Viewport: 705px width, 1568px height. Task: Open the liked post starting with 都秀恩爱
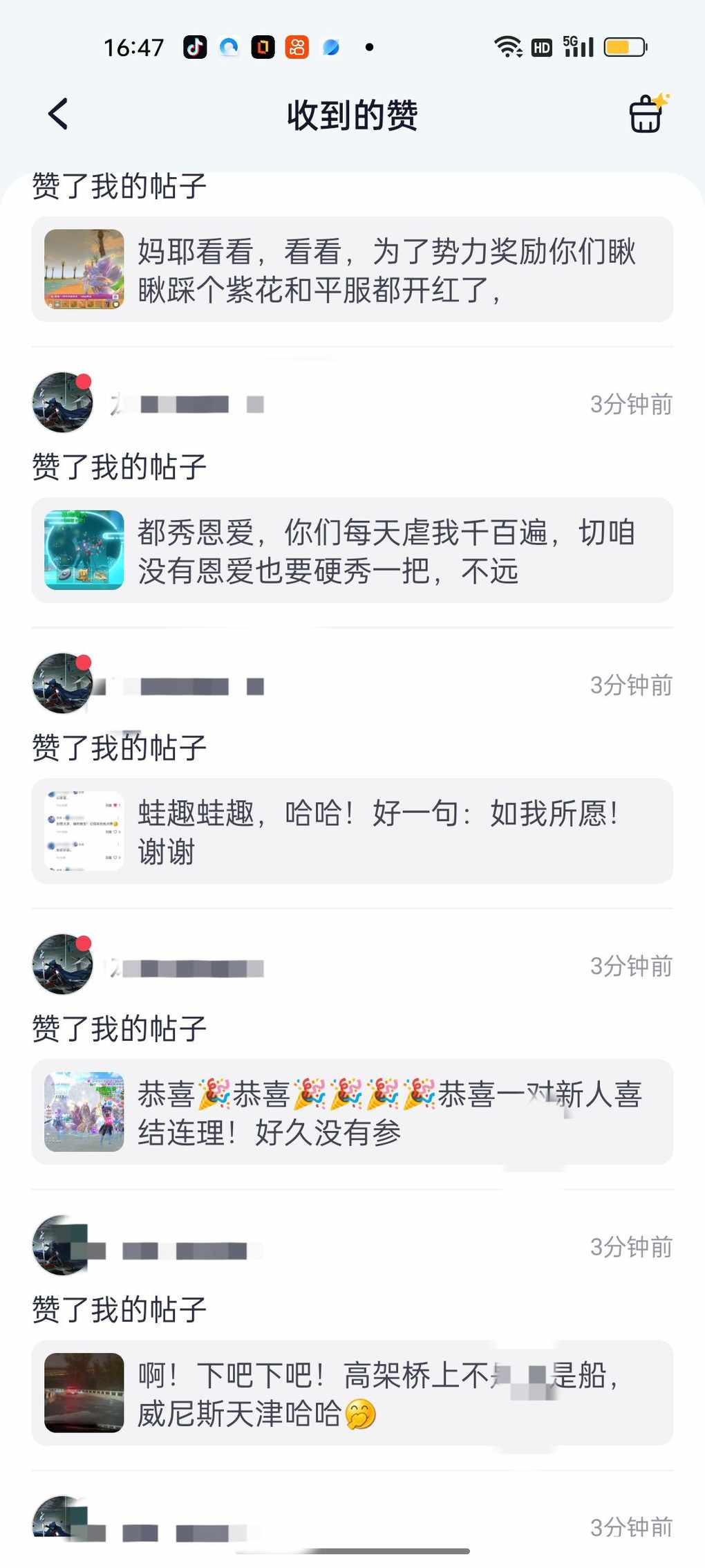pyautogui.click(x=352, y=550)
